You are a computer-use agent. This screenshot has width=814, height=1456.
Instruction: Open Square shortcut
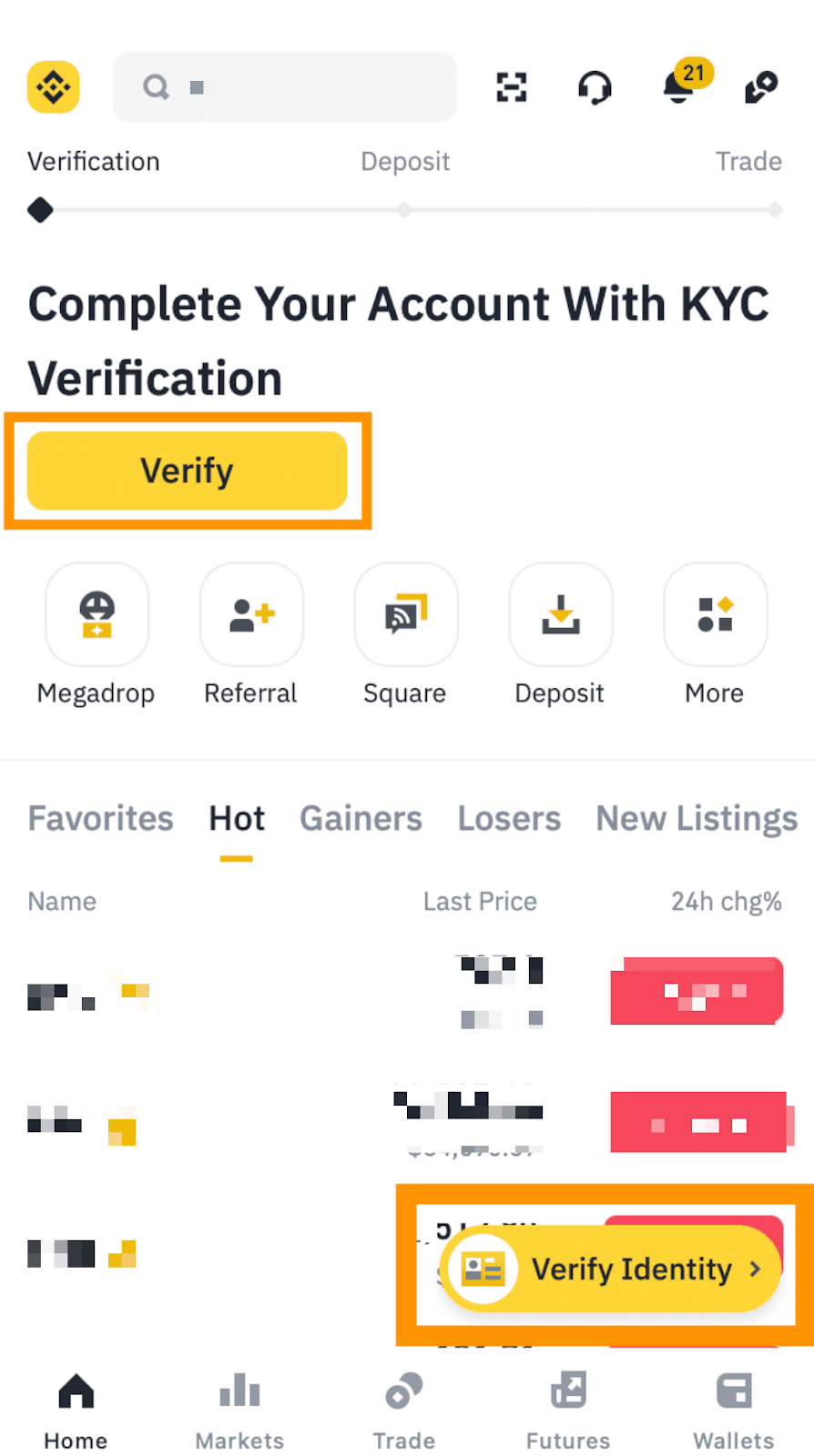pyautogui.click(x=406, y=616)
